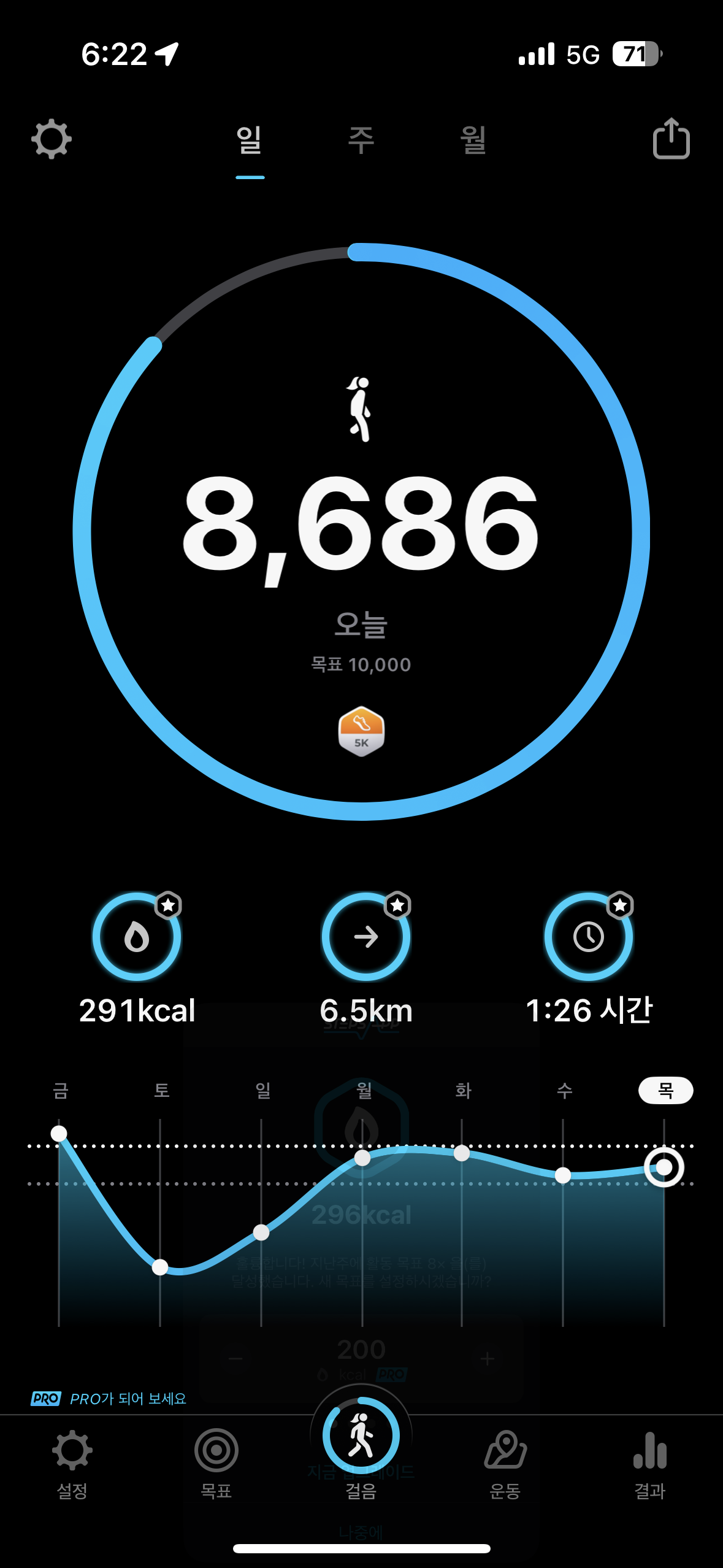Screen dimensions: 723x1568
Task: Select 수 (Wednesday) on the weekly chart
Action: (x=564, y=1091)
